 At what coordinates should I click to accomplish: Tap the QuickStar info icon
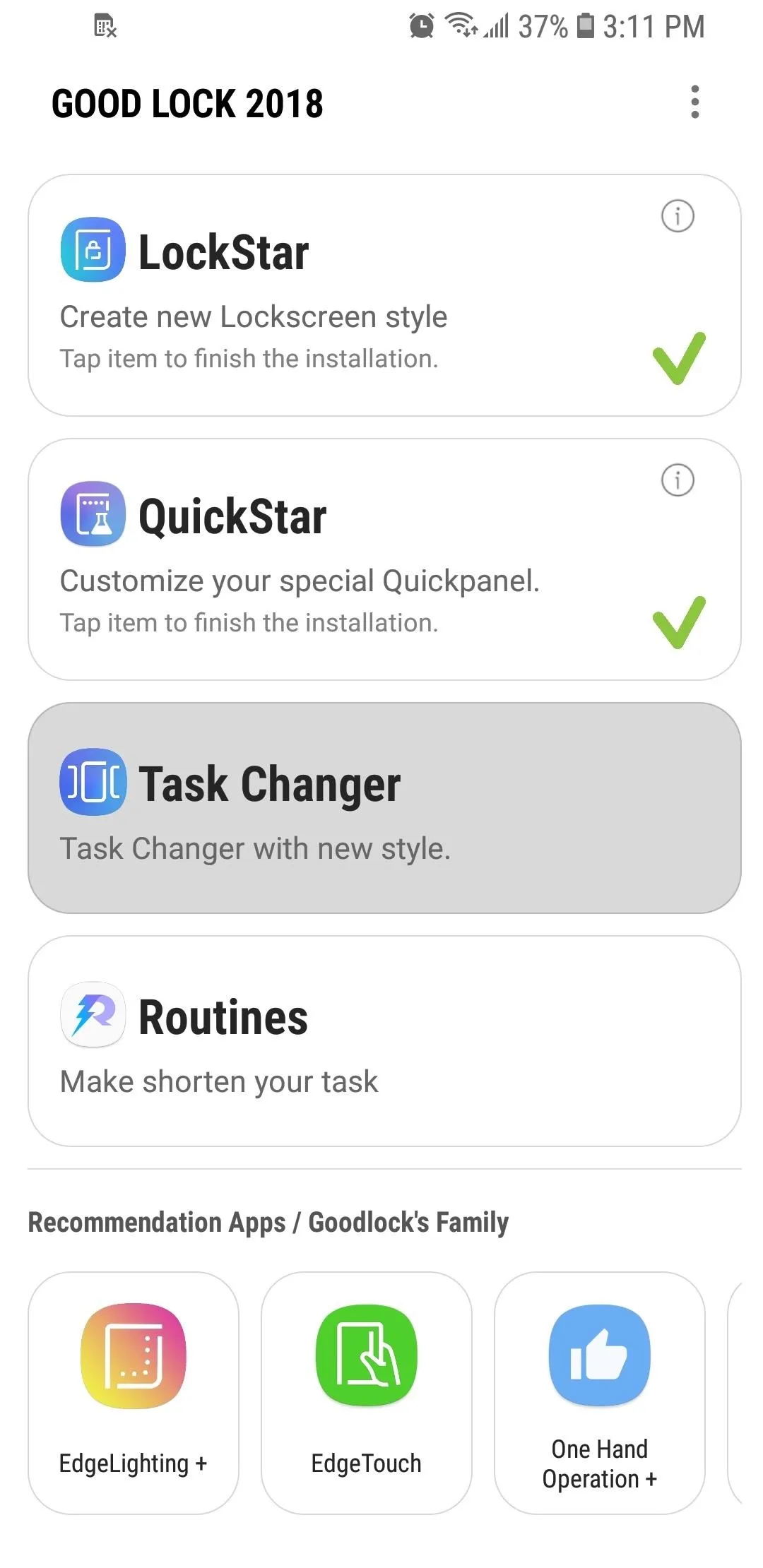[678, 480]
